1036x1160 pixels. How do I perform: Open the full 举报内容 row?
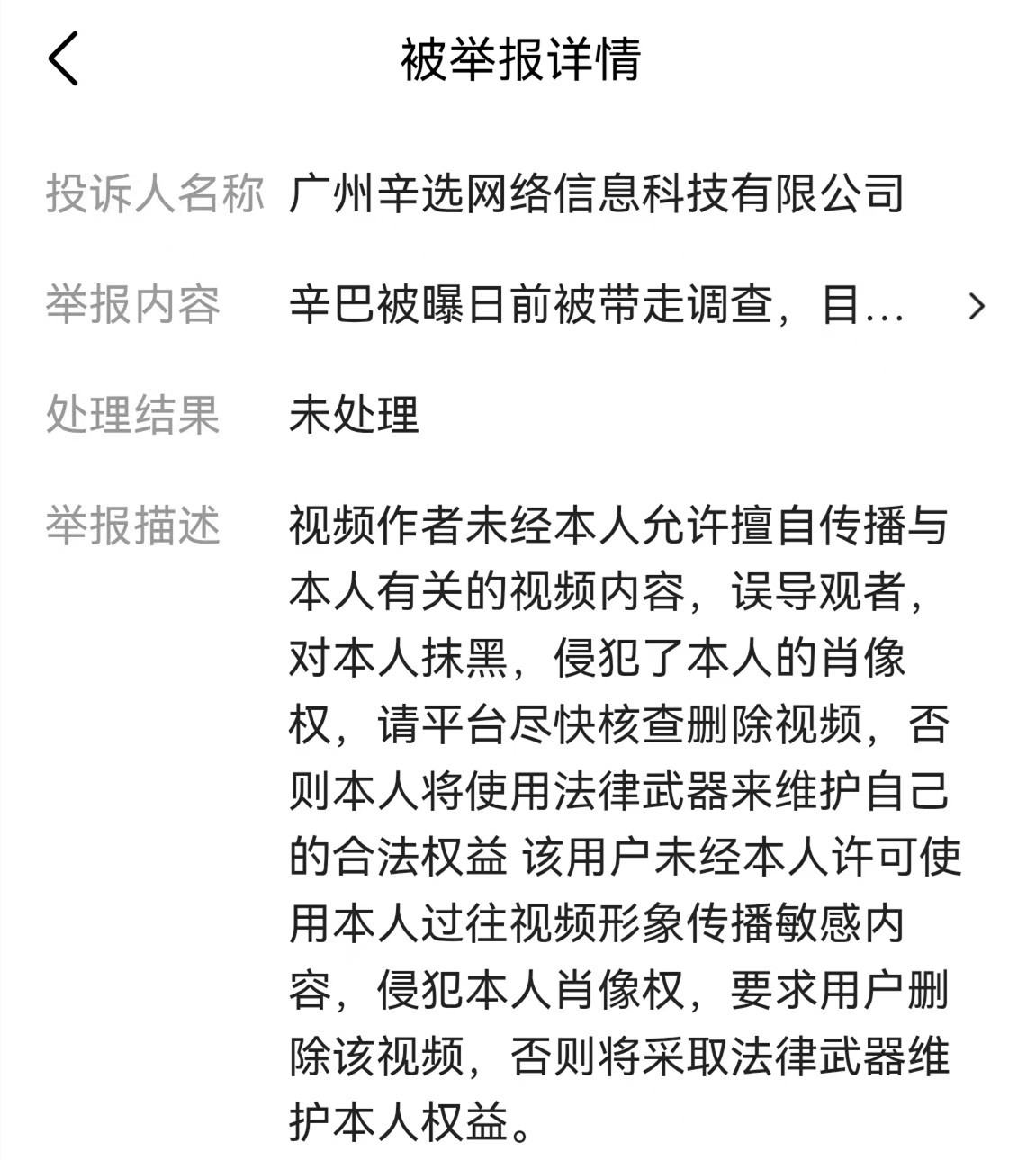click(976, 306)
